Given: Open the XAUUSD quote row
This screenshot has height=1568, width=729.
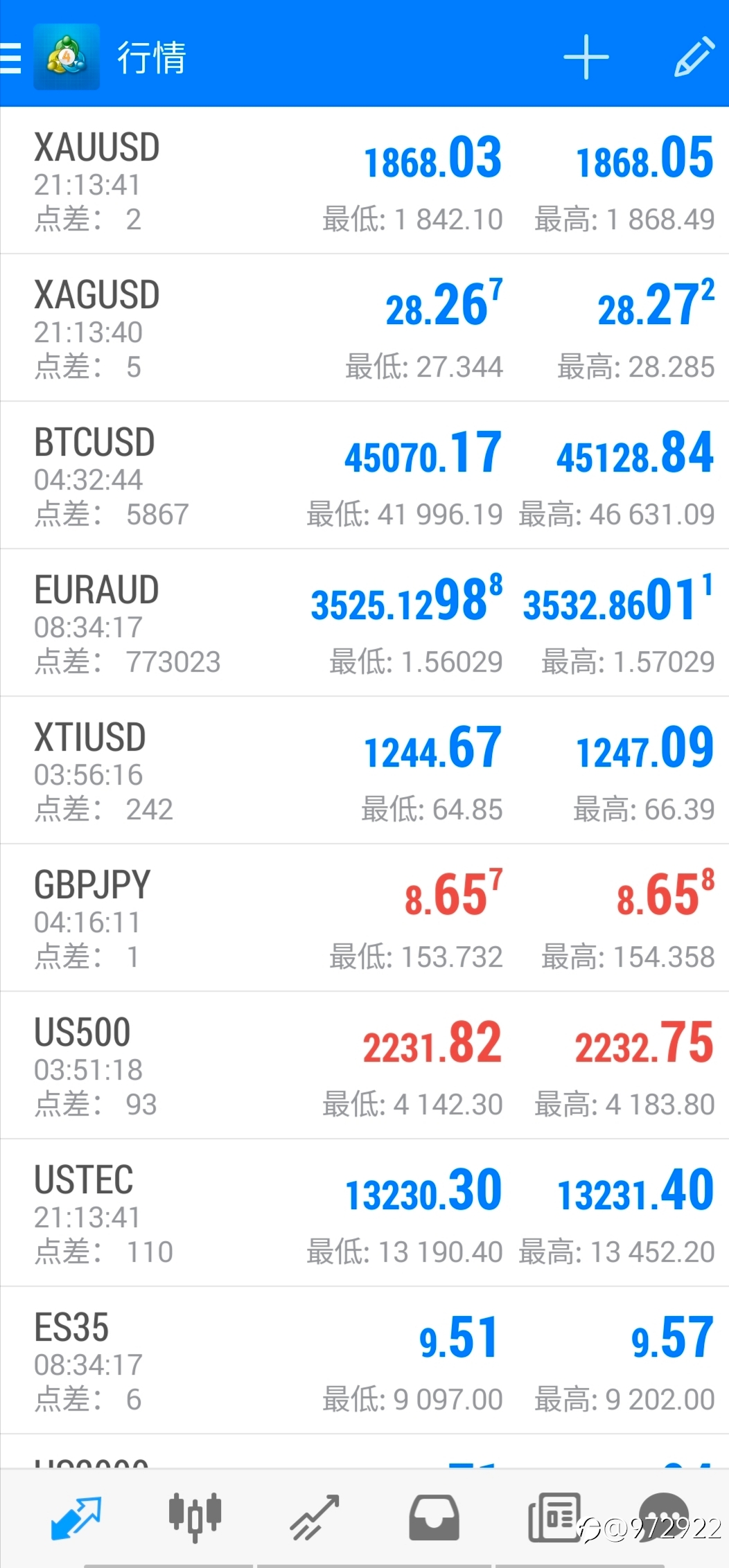Looking at the screenshot, I should click(x=364, y=180).
